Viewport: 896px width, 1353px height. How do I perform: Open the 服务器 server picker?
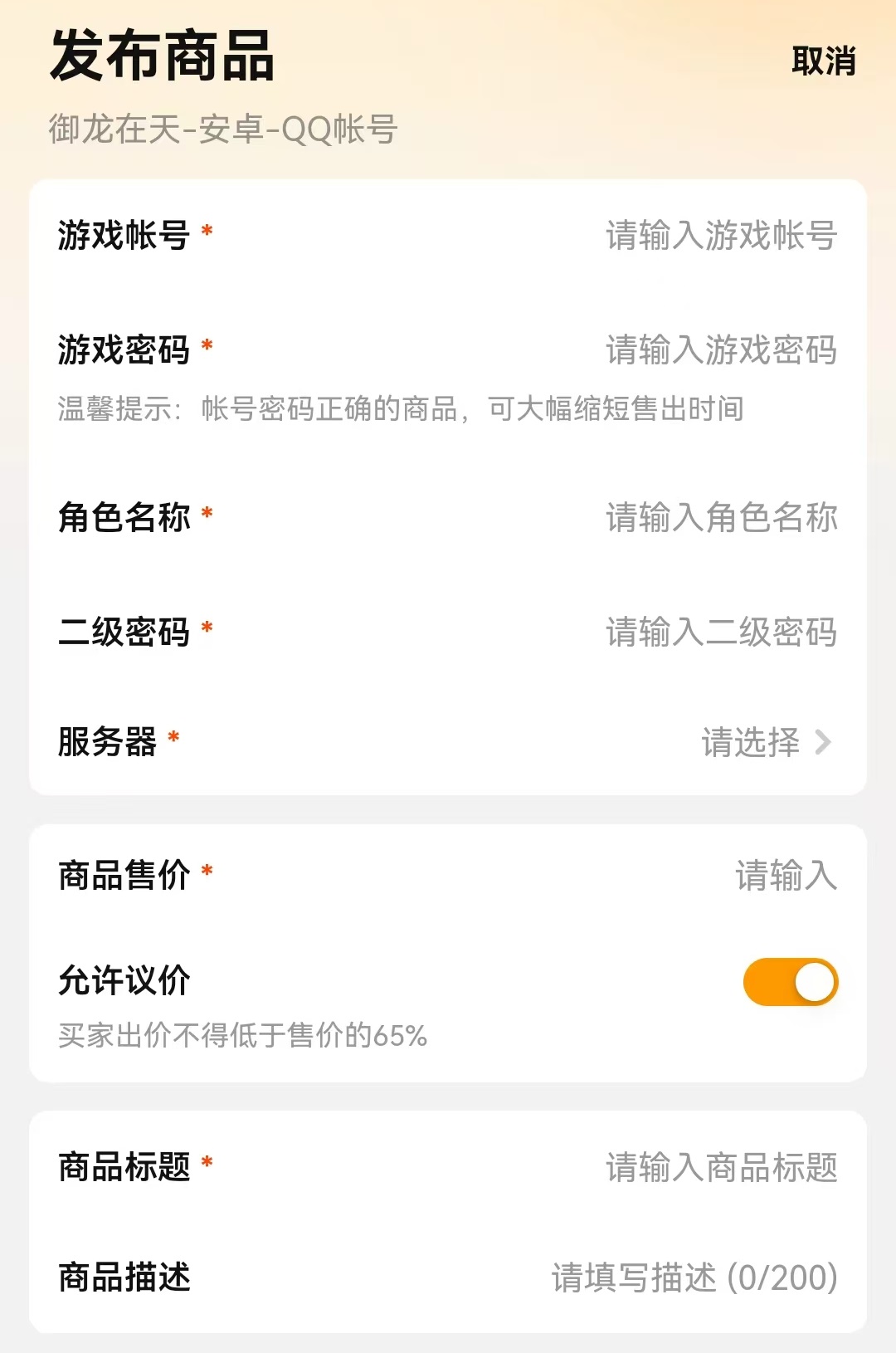[765, 742]
